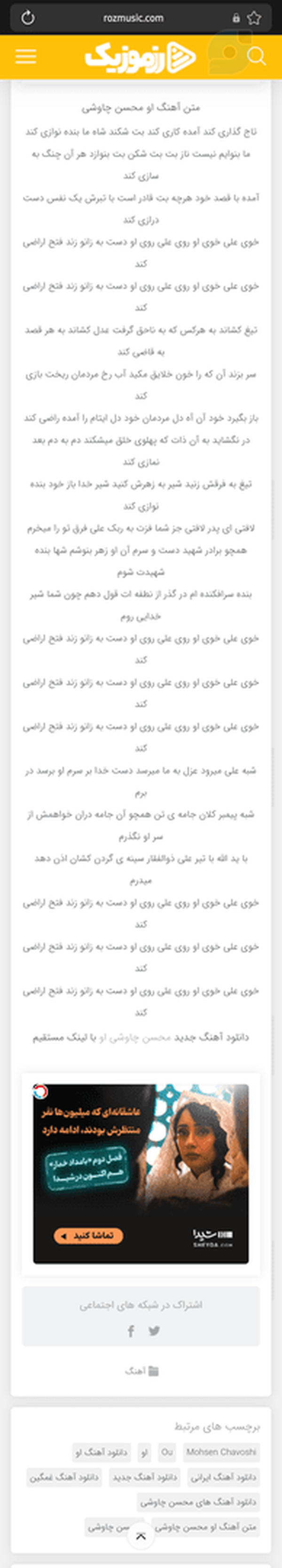Open the دانلود آهنگ های محسن چاوشی tag
Viewport: 282px width, 1568px height.
[x=198, y=1502]
